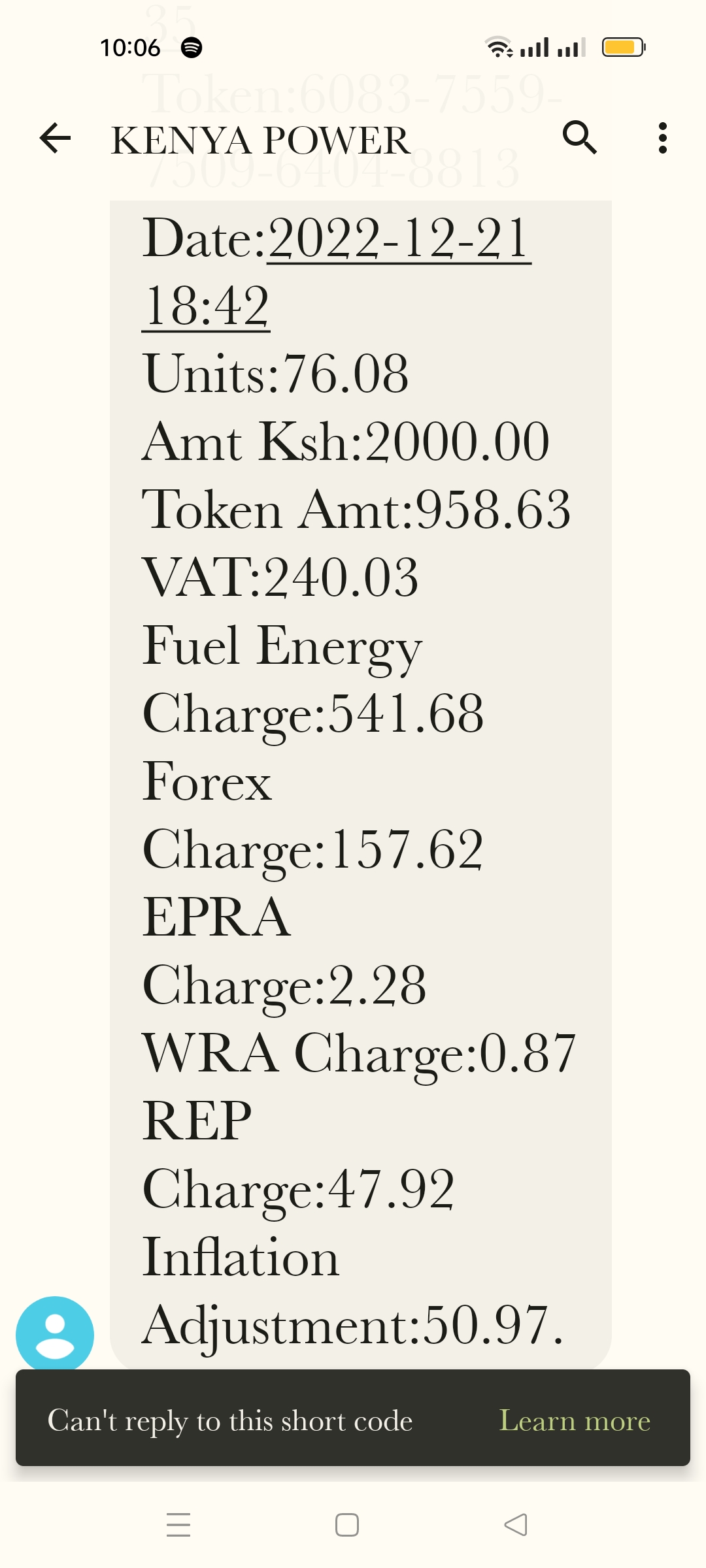Search within this conversation
This screenshot has width=706, height=1568.
[579, 138]
